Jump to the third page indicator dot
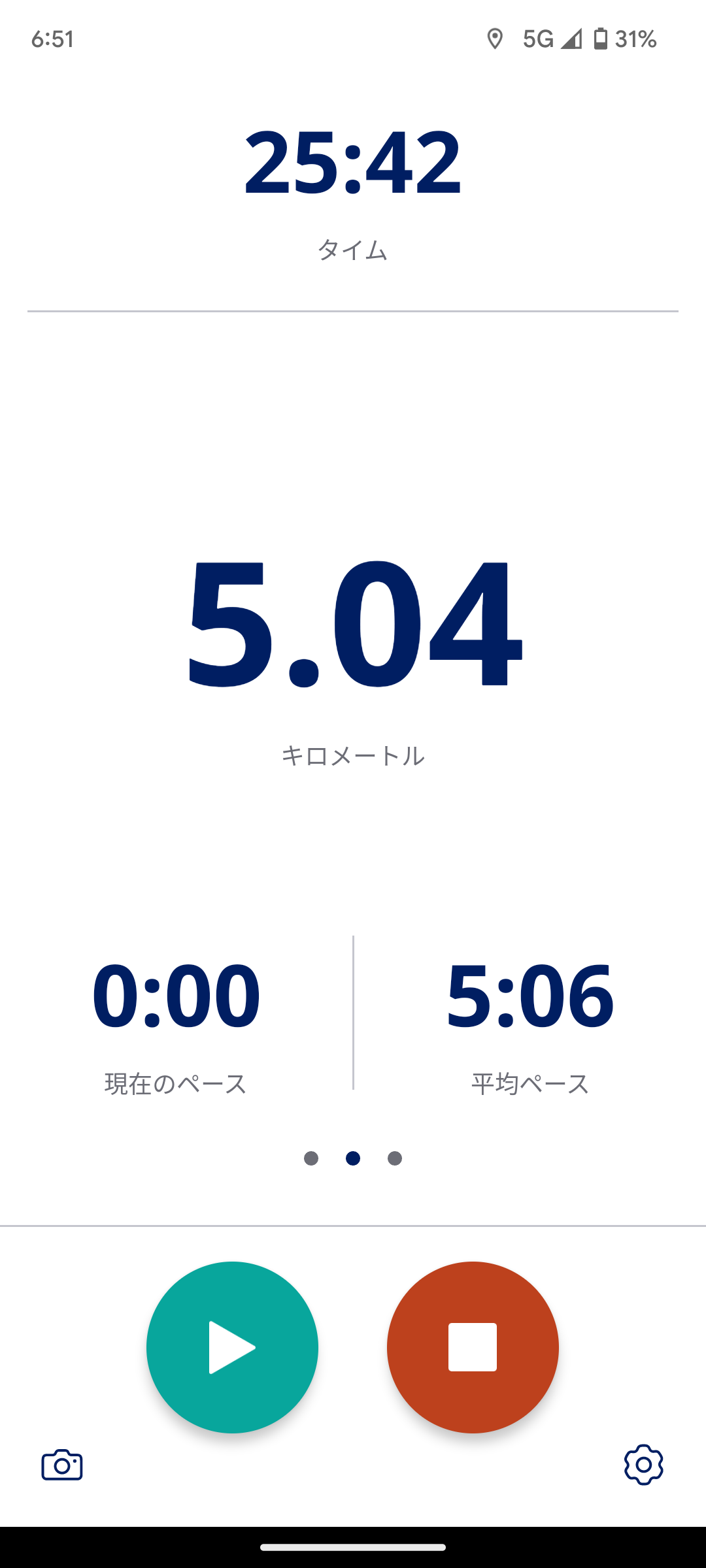Image resolution: width=706 pixels, height=1568 pixels. tap(395, 1158)
